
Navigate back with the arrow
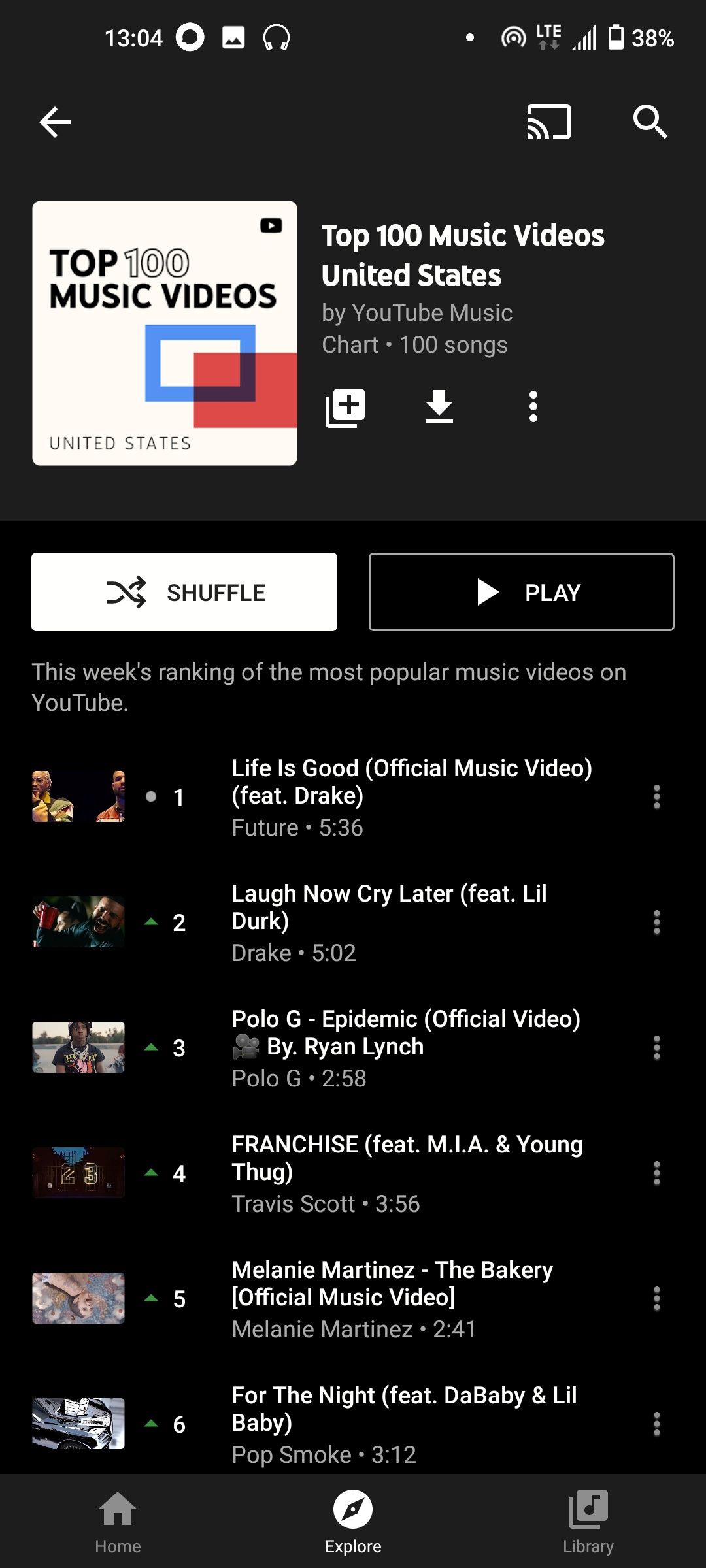point(54,122)
